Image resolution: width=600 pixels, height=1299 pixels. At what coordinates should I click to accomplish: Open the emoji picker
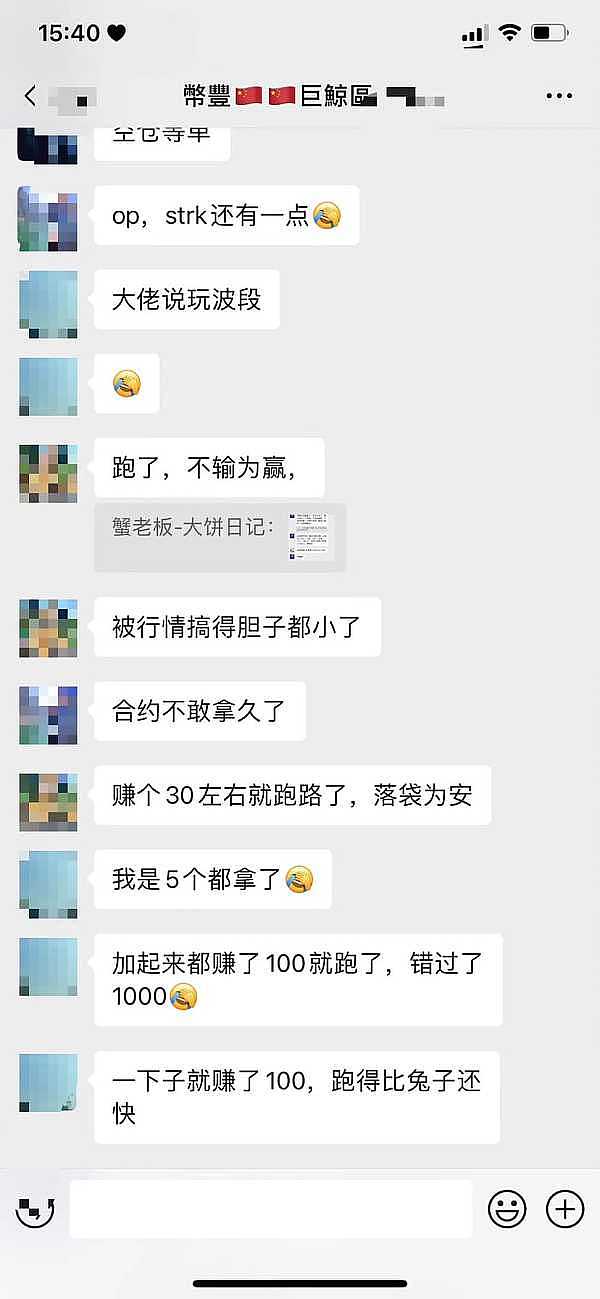coord(507,1210)
